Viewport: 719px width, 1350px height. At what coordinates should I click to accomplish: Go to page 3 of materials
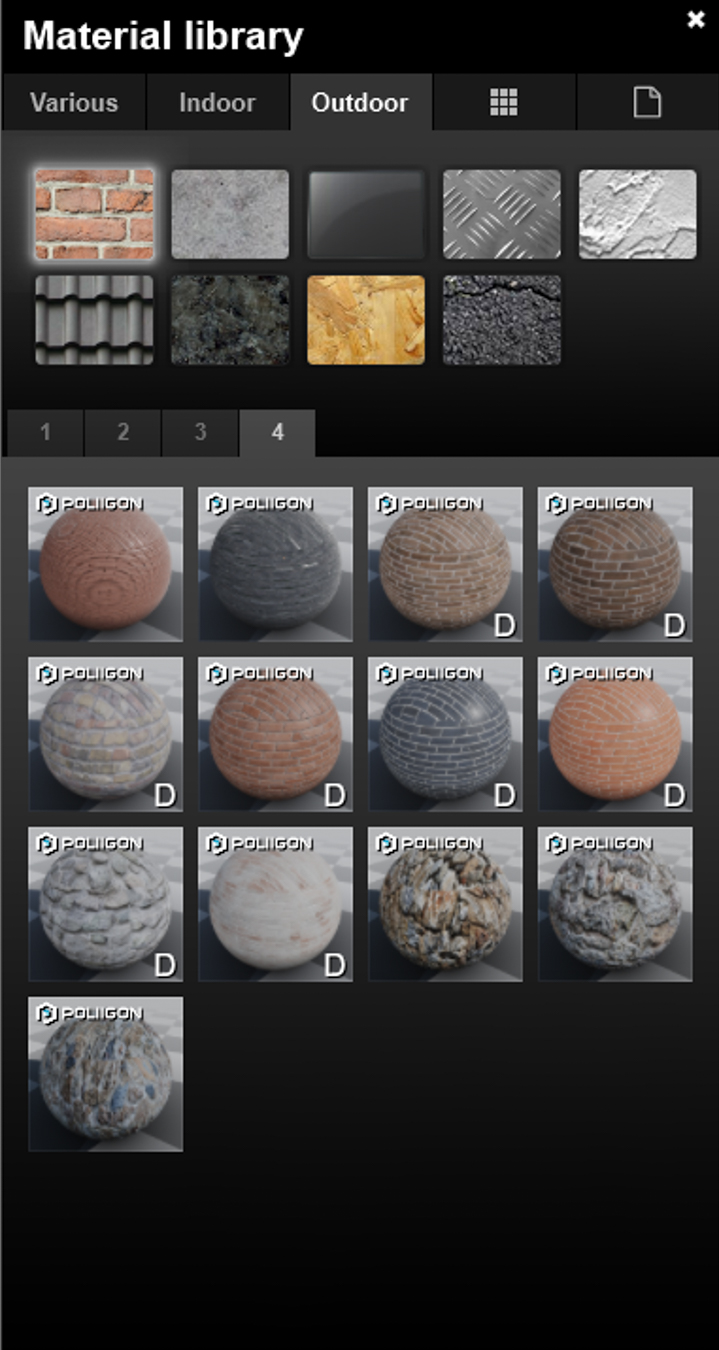point(200,433)
